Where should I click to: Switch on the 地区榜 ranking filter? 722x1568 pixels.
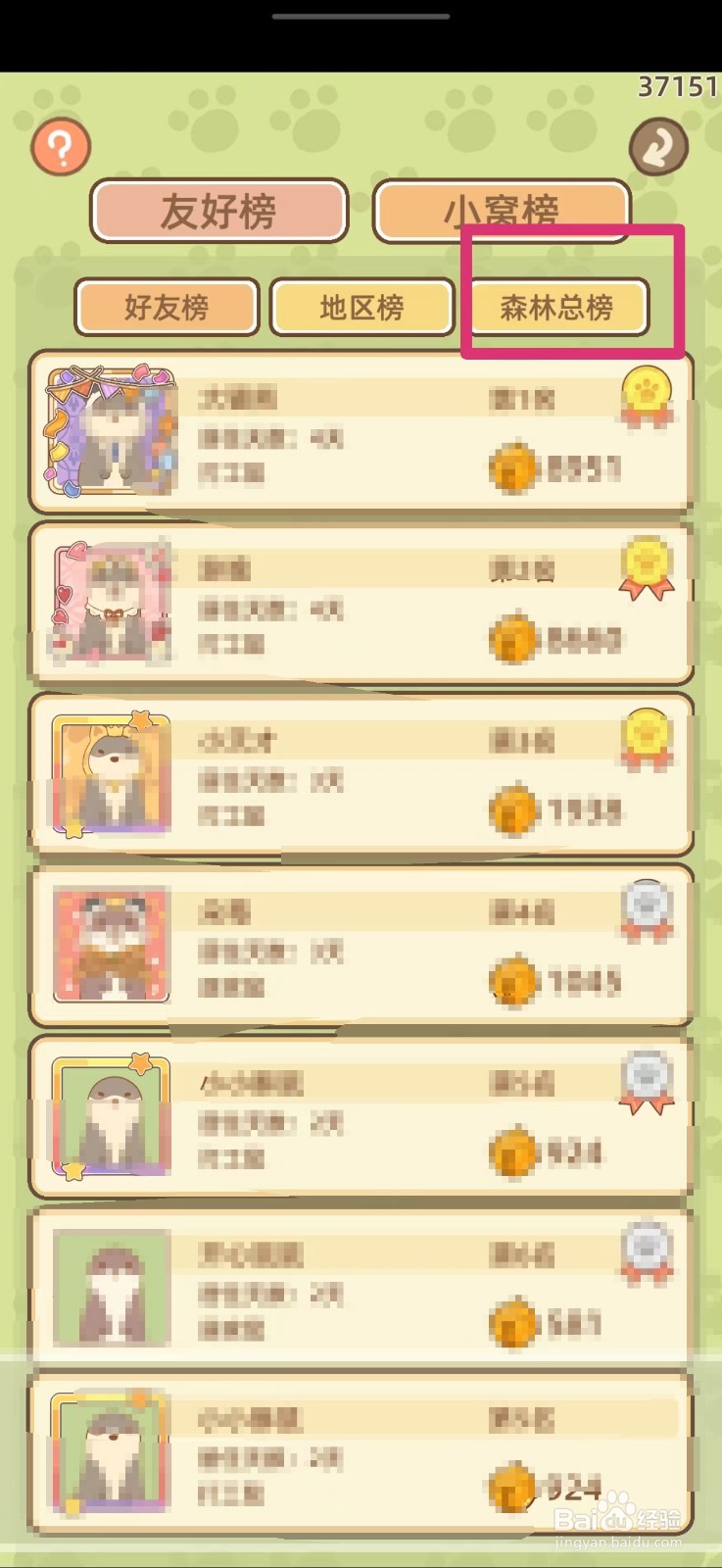[x=361, y=308]
